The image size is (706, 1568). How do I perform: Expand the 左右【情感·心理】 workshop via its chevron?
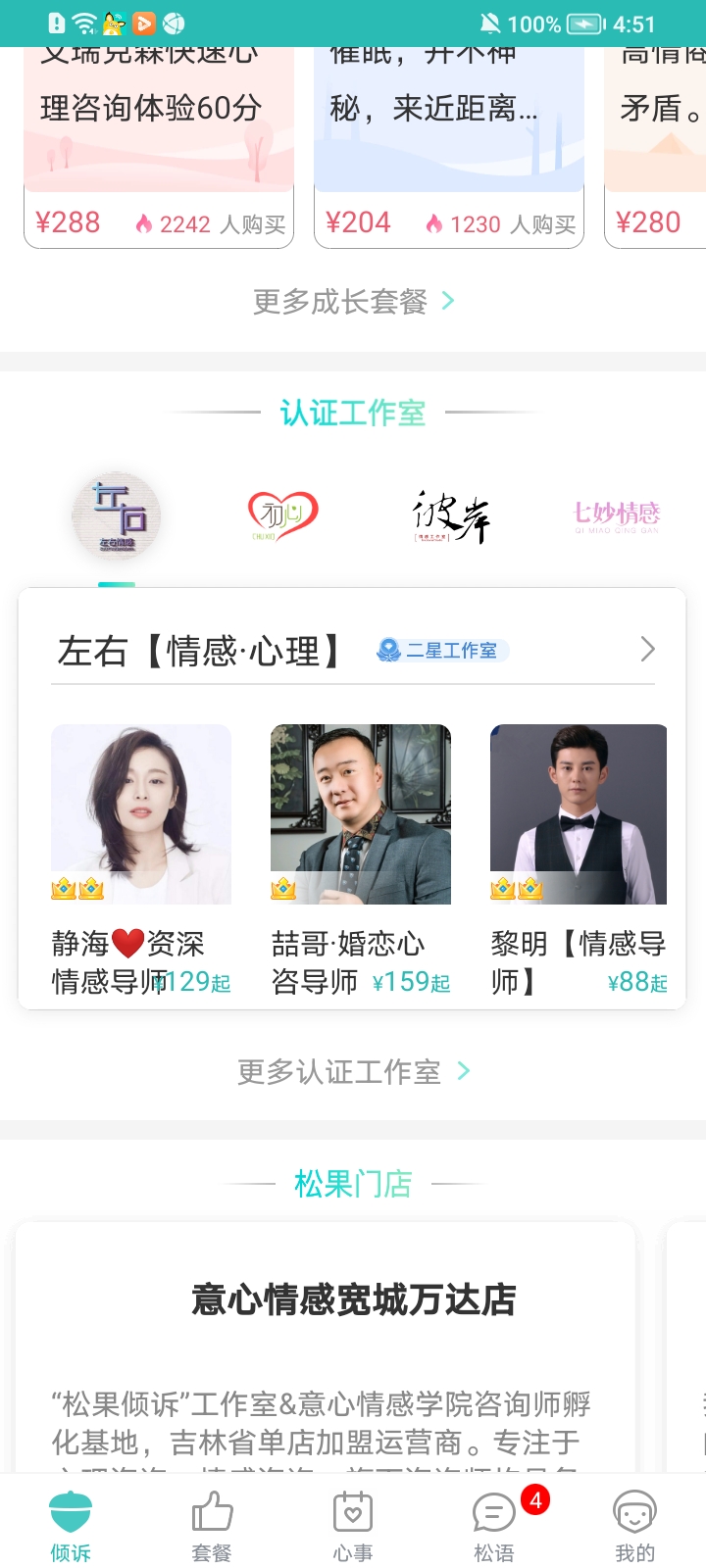pyautogui.click(x=646, y=649)
